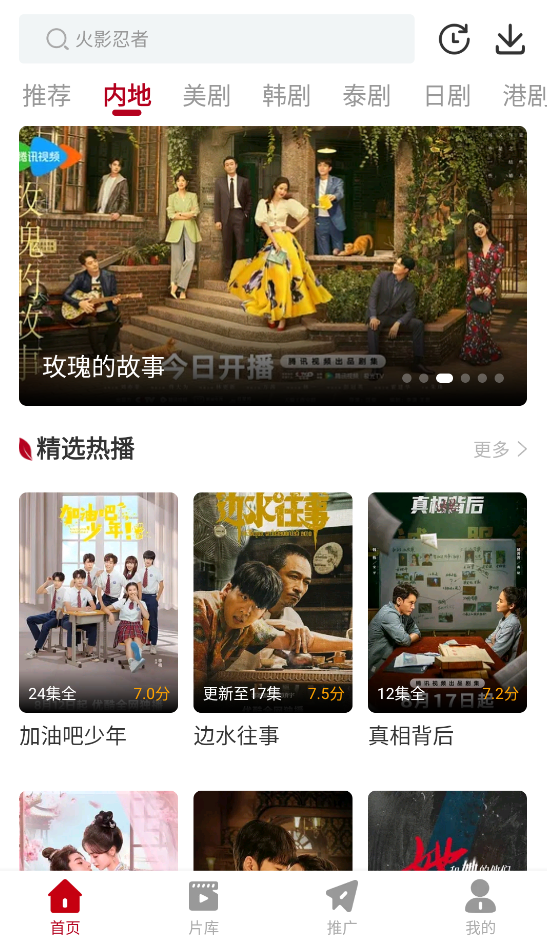Open the 玫瑰的故事 banner
Image resolution: width=547 pixels, height=942 pixels.
pos(273,266)
